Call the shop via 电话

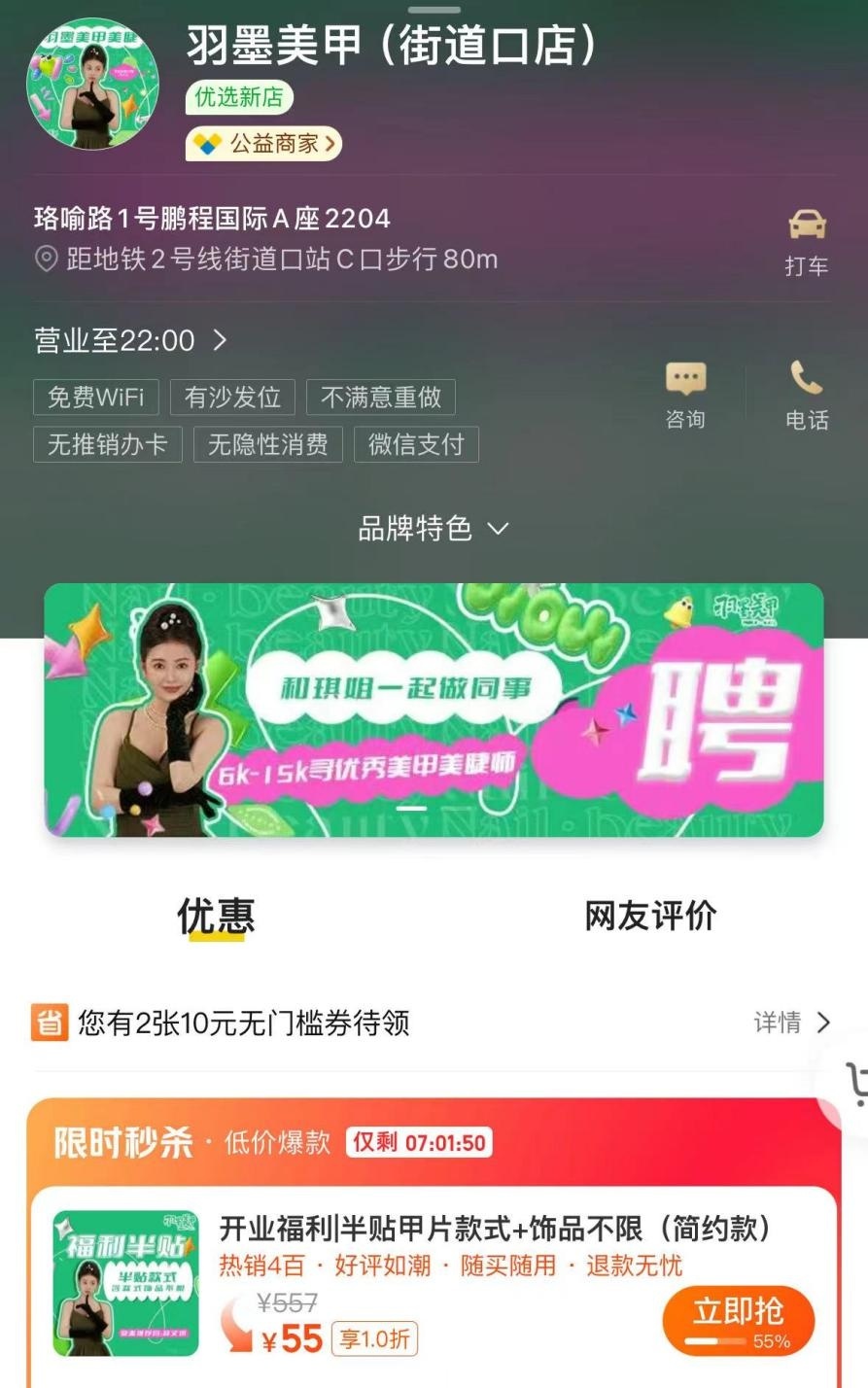point(807,395)
